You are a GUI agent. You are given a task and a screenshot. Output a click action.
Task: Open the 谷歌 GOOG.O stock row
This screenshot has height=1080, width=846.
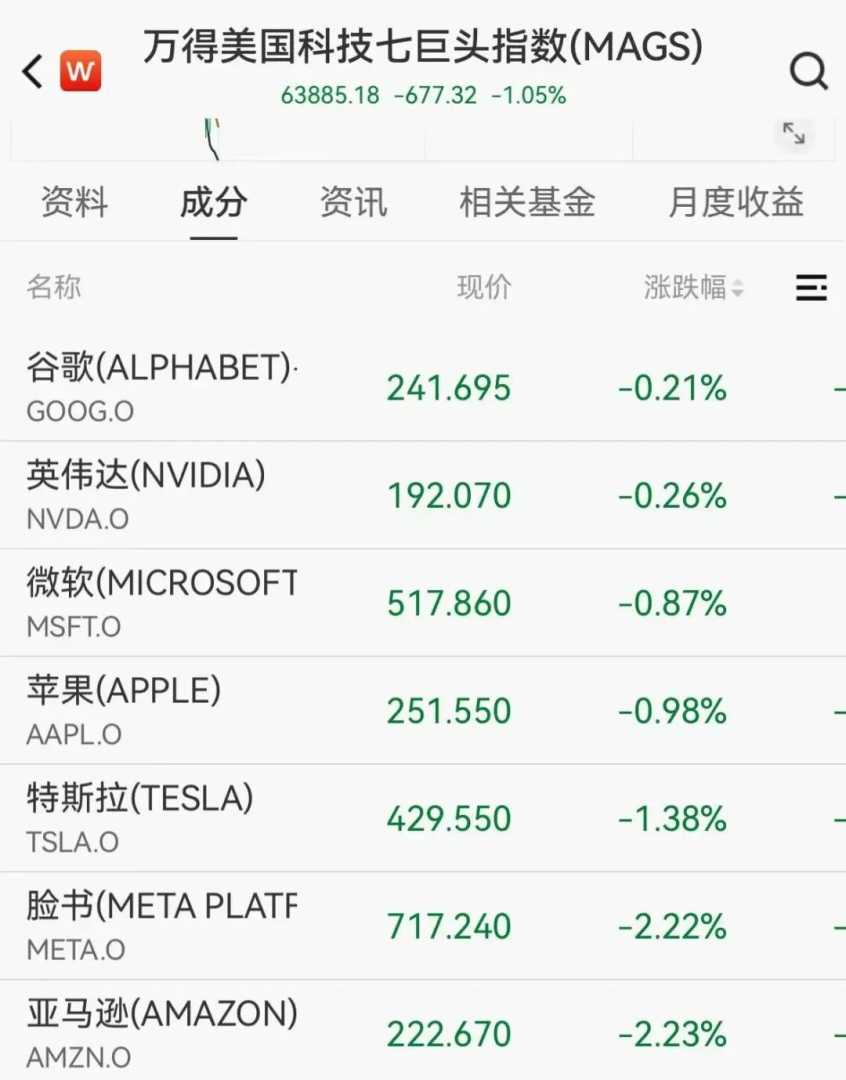pyautogui.click(x=160, y=387)
